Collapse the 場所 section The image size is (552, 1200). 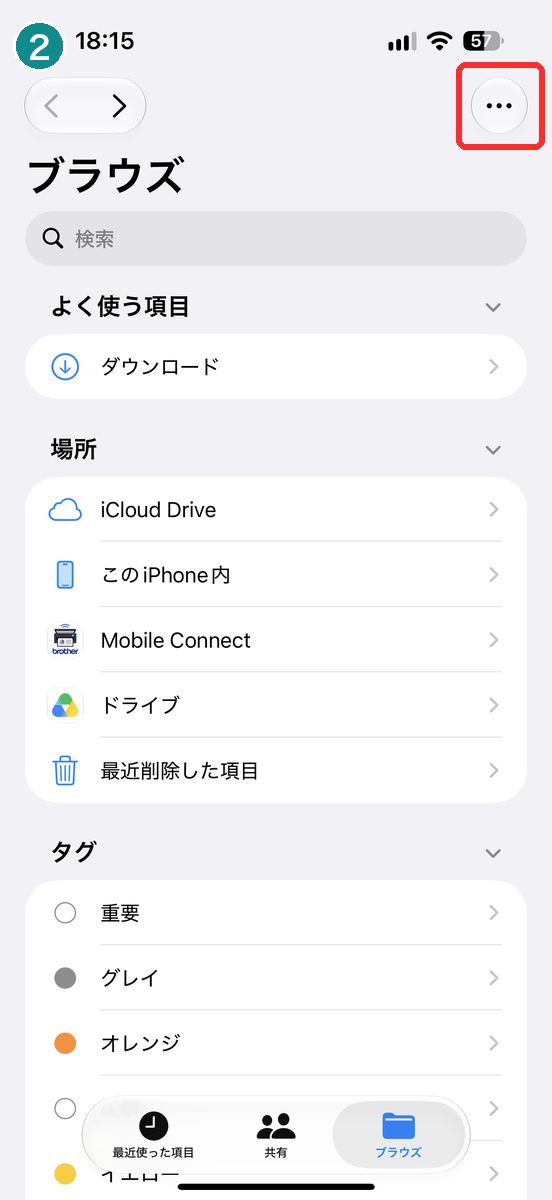(492, 450)
